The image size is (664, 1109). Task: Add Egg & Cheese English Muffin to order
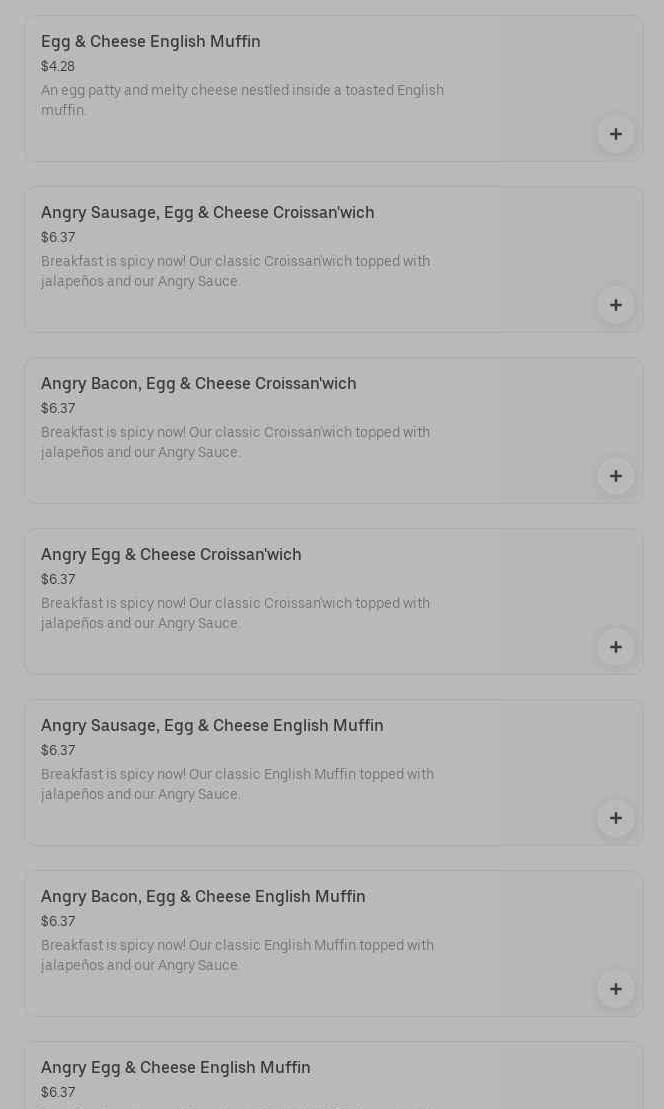point(616,134)
